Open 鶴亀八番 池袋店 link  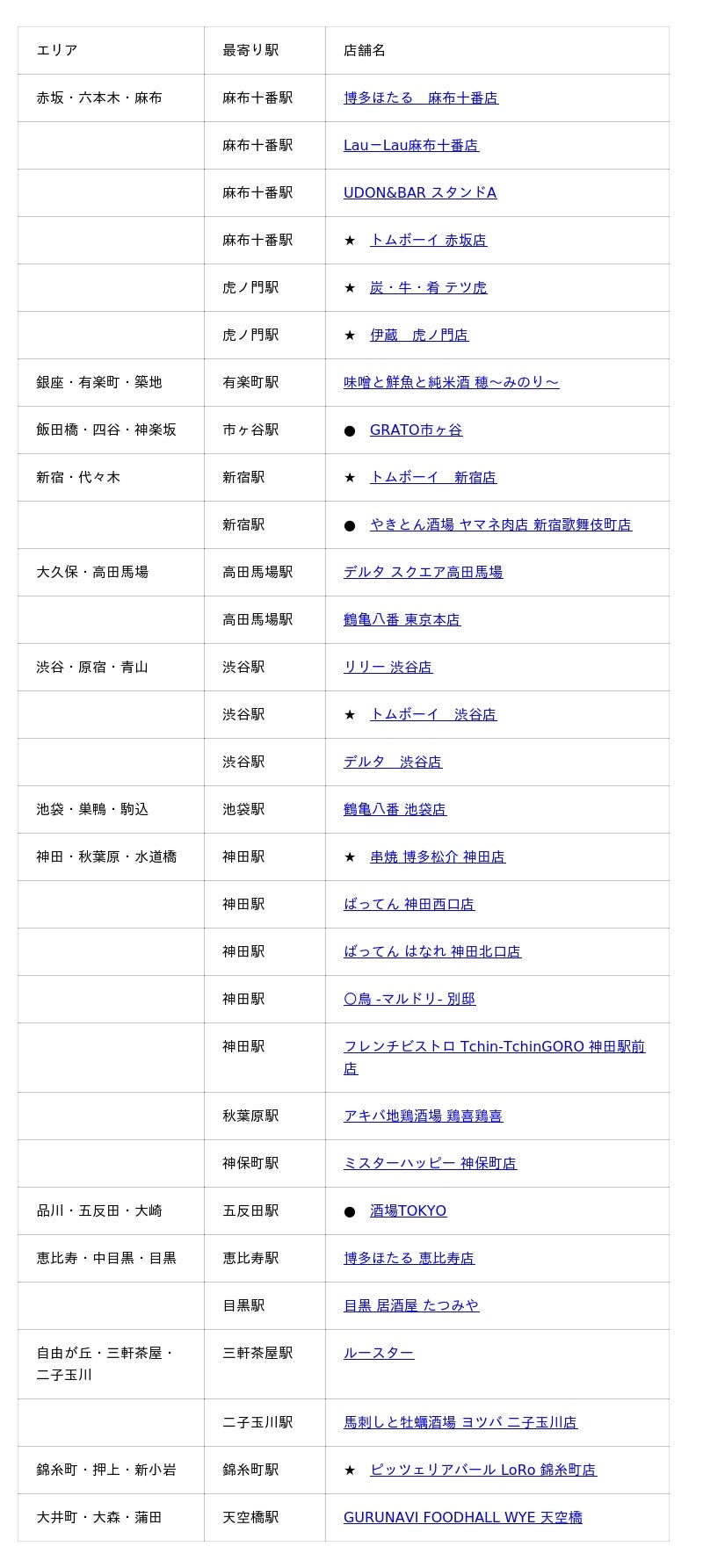(395, 809)
